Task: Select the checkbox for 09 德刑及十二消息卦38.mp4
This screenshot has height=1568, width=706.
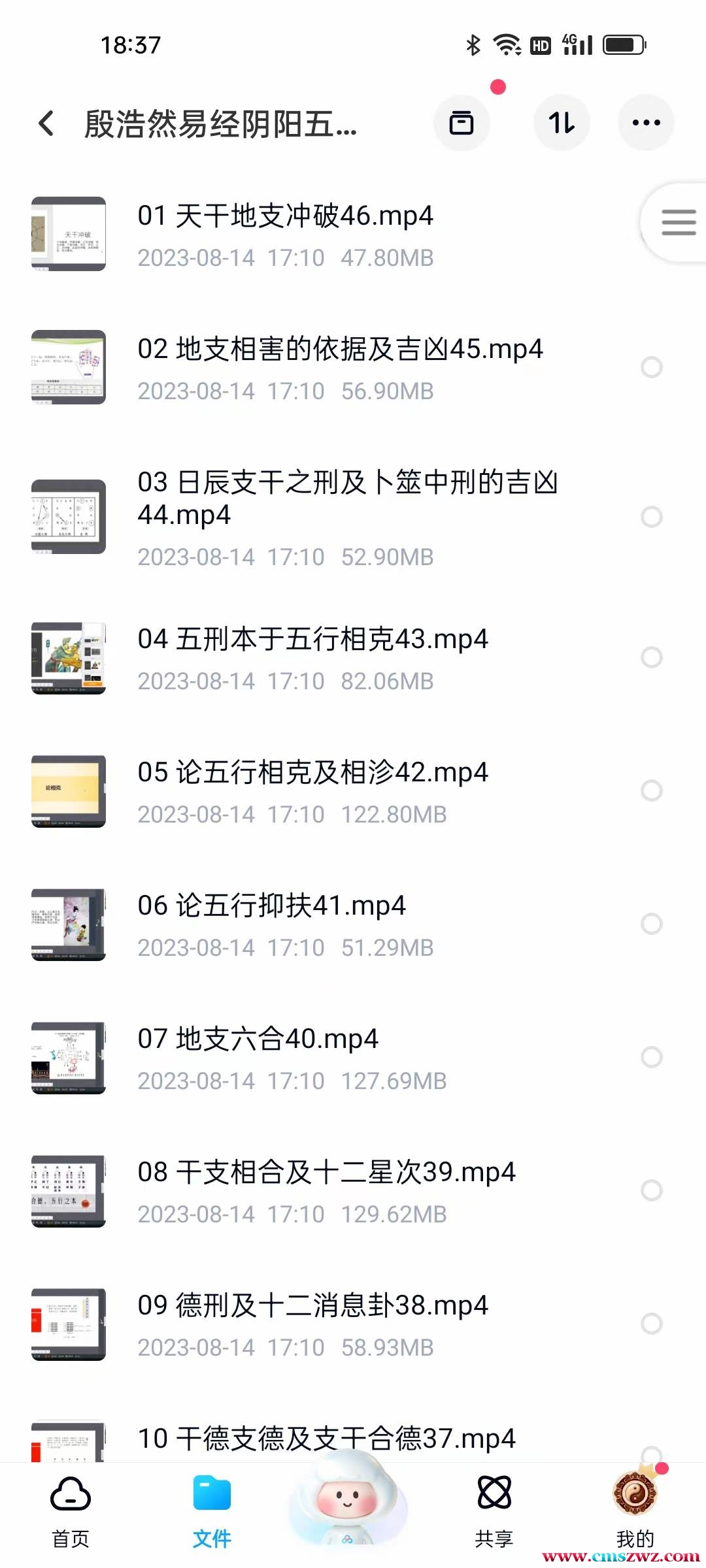Action: tap(651, 1324)
